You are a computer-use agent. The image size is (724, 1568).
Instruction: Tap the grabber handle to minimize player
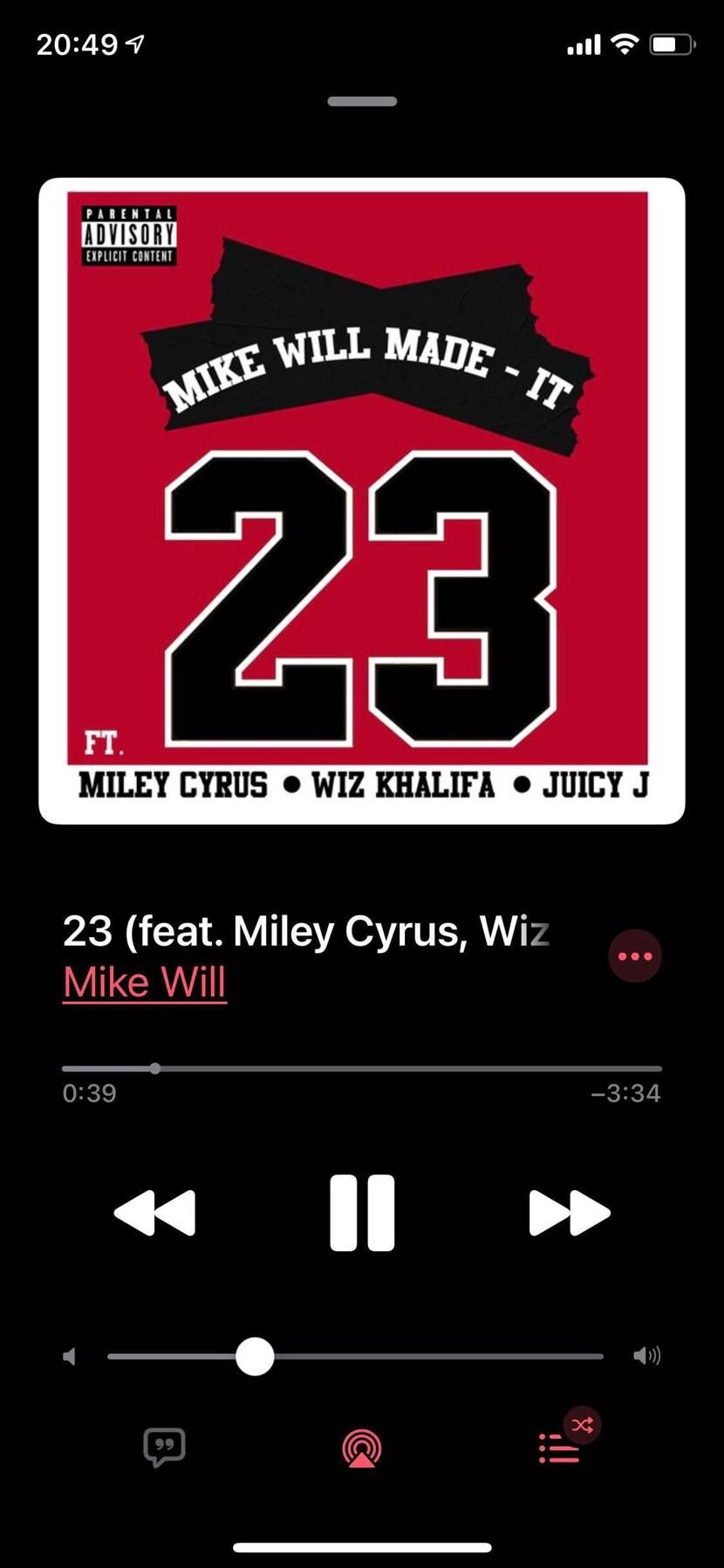(x=362, y=101)
